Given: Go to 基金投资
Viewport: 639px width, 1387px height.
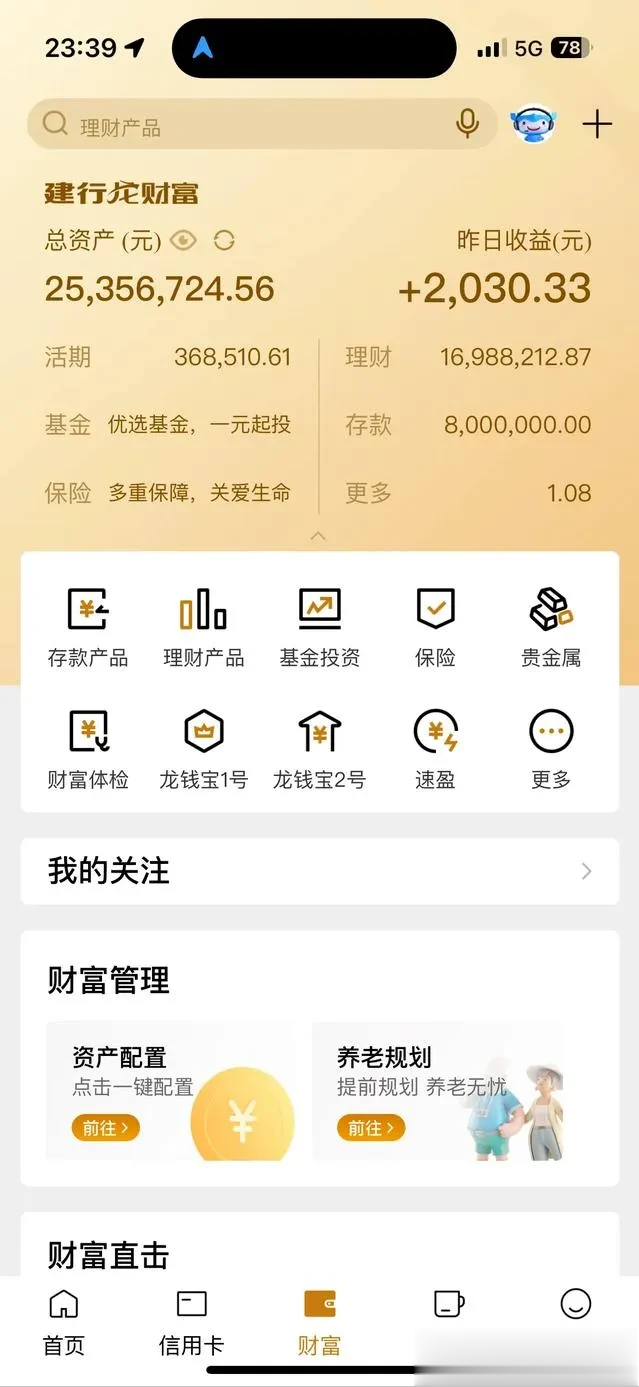Looking at the screenshot, I should point(319,627).
